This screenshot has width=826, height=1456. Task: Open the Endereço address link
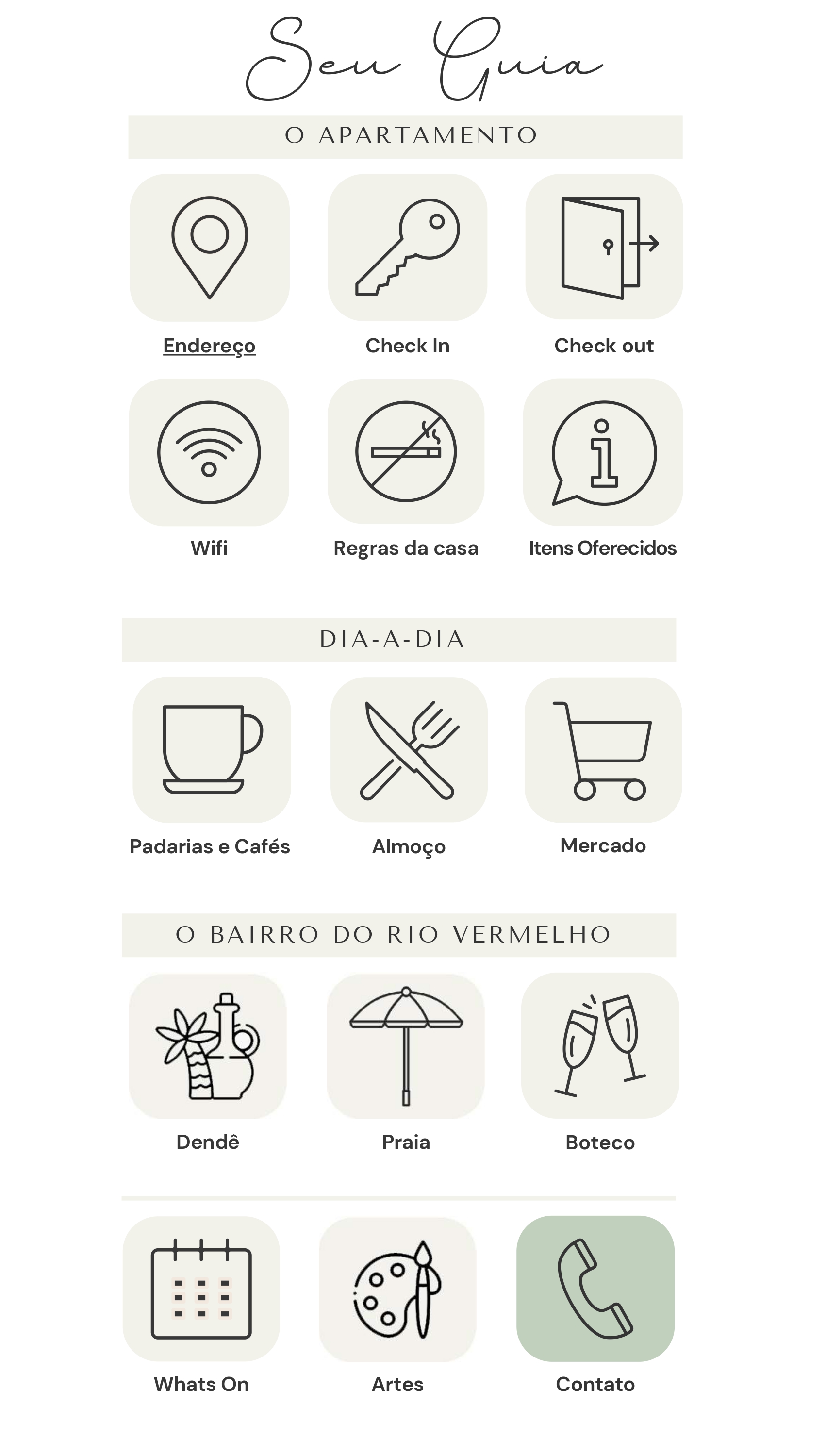point(209,346)
